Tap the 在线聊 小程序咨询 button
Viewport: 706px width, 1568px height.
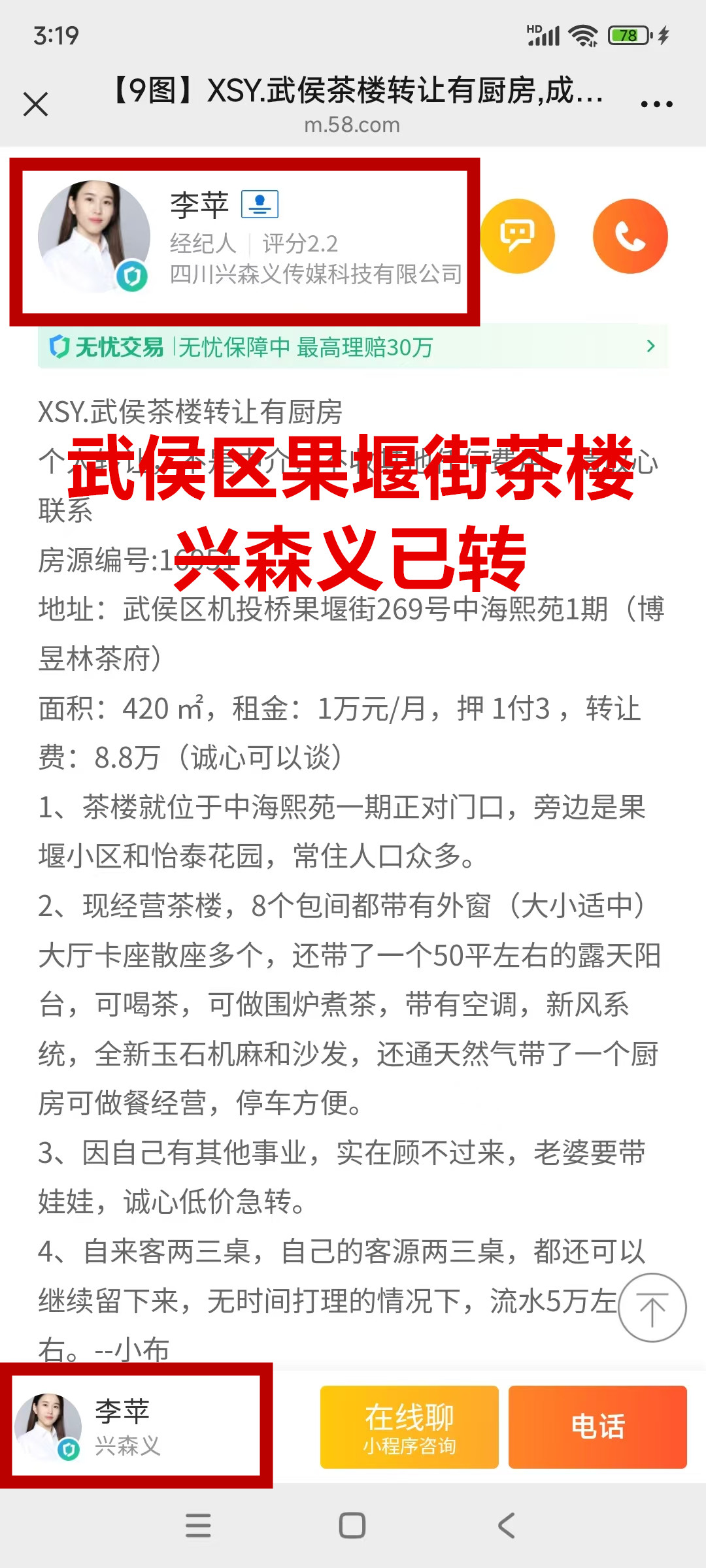[x=409, y=1427]
